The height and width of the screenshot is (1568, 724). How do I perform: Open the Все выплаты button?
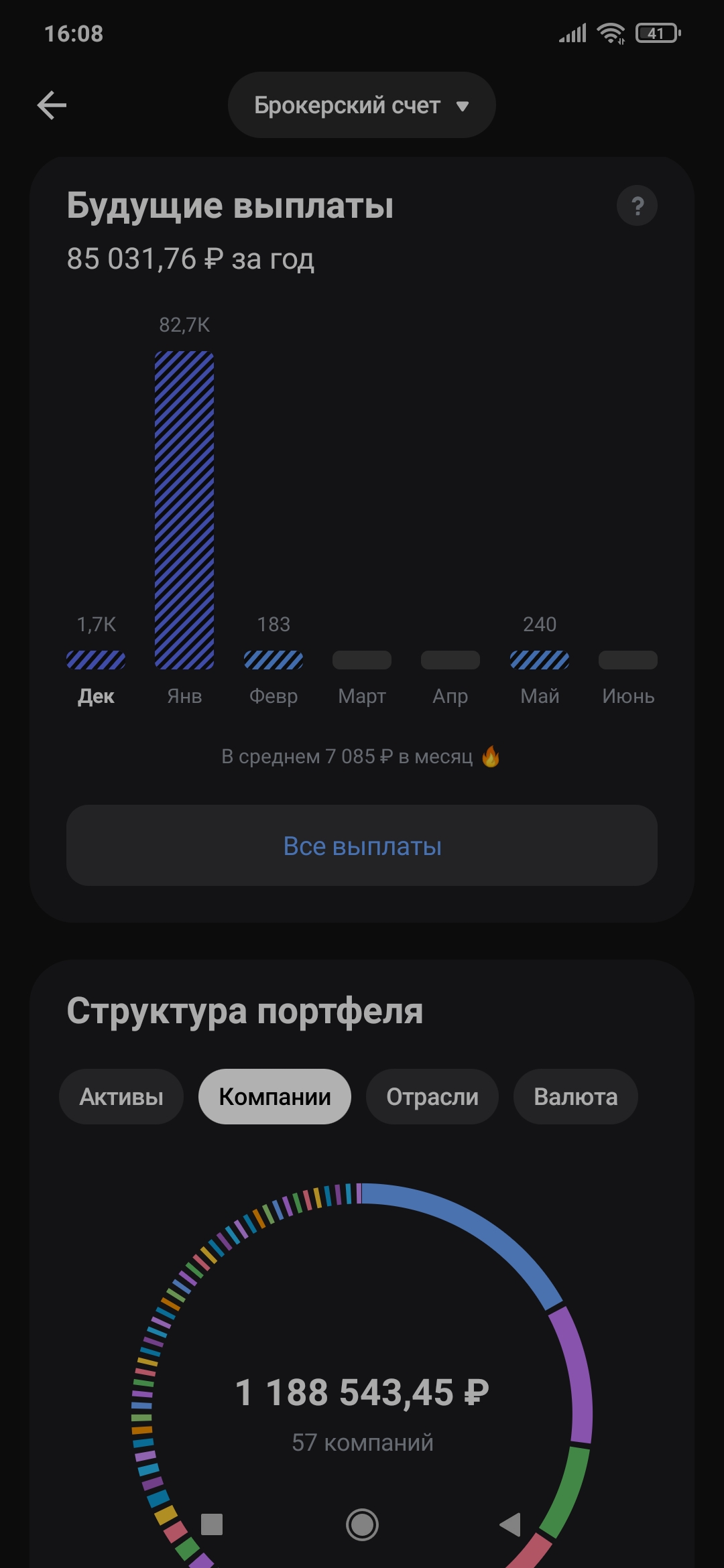click(x=362, y=846)
